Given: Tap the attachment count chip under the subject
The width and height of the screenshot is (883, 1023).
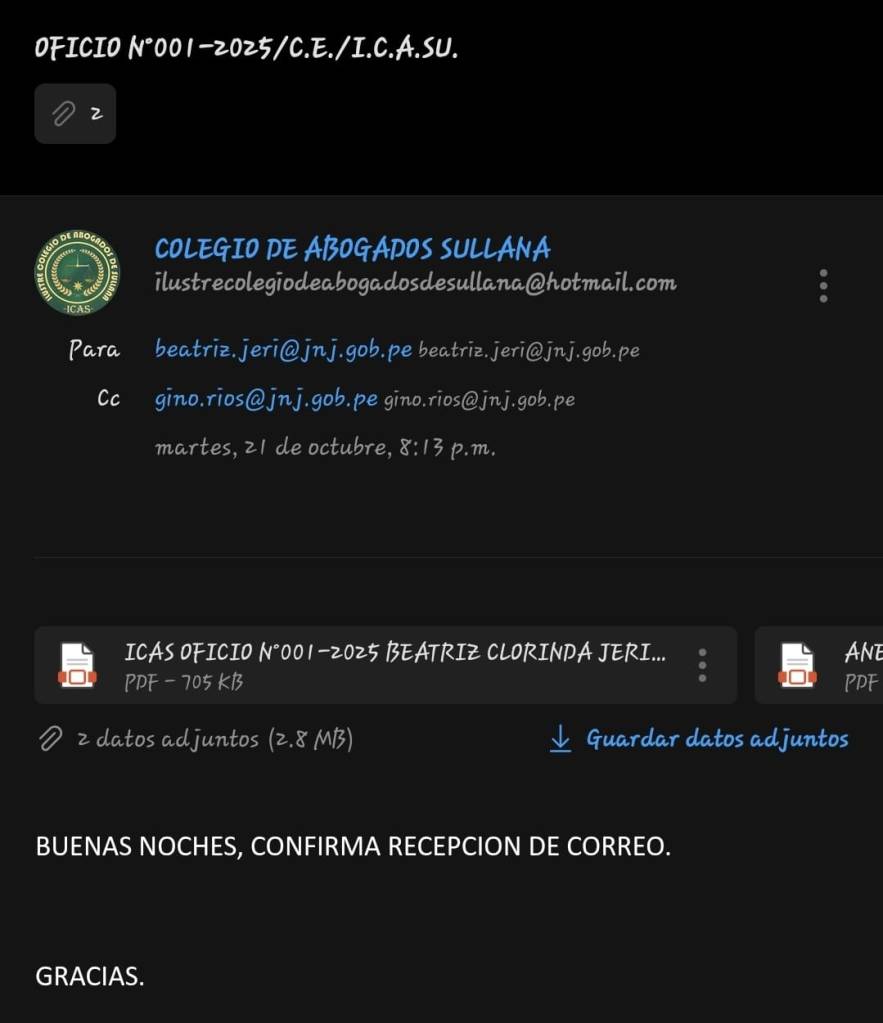Looking at the screenshot, I should (75, 114).
